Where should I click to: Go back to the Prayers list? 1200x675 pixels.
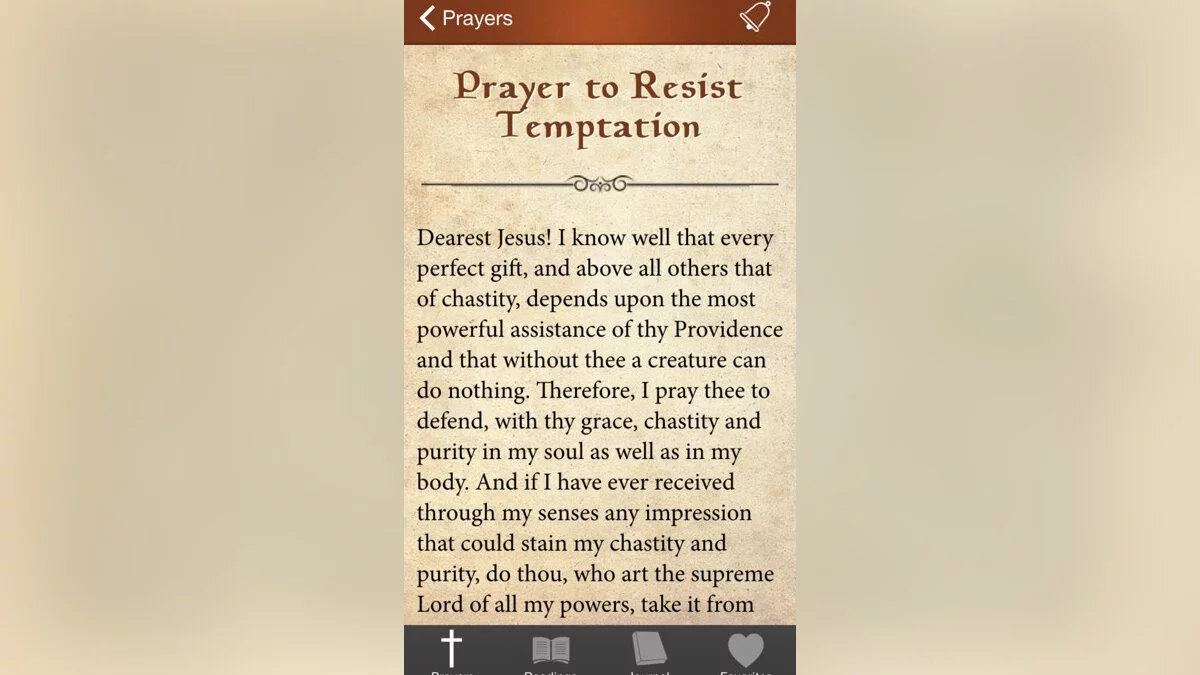[x=465, y=18]
